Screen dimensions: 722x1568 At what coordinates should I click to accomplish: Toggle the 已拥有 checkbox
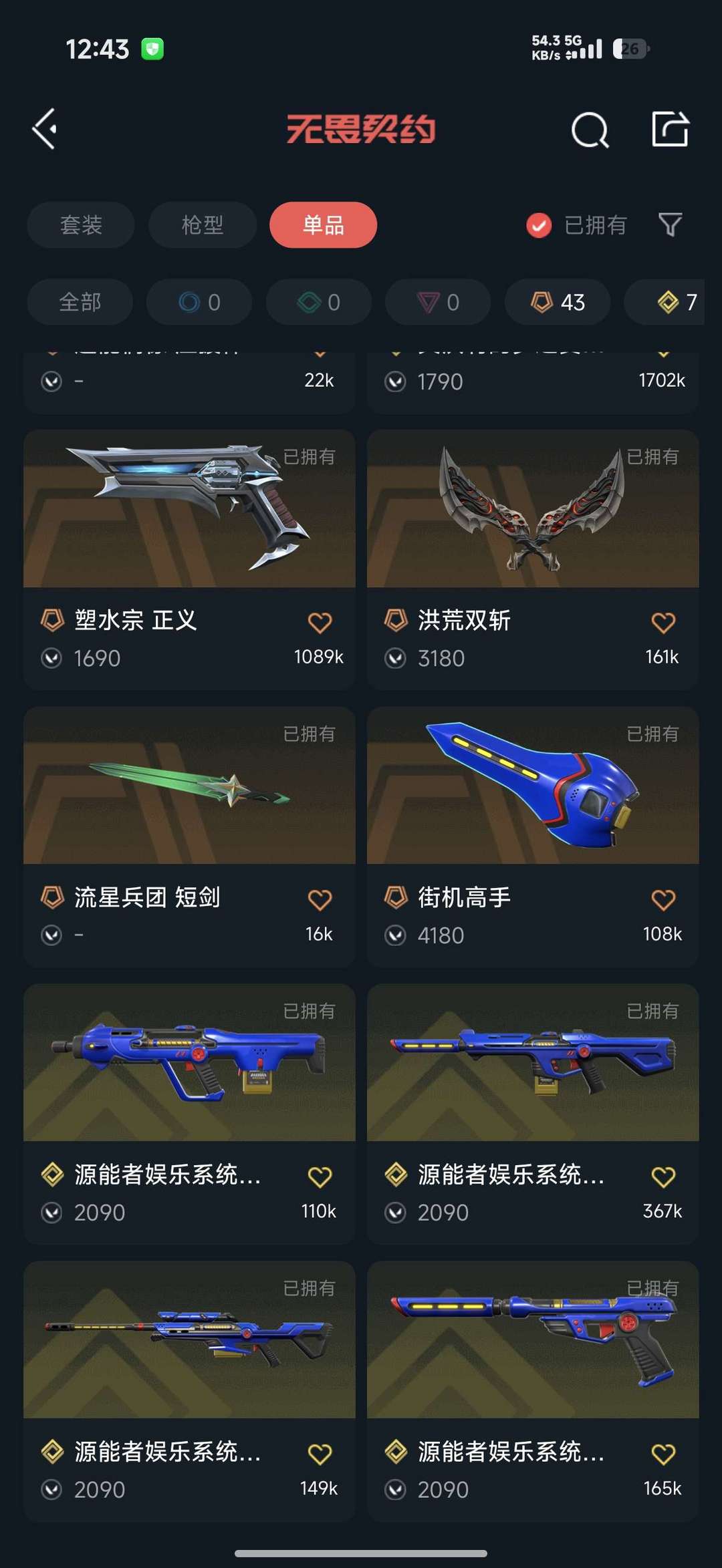click(539, 225)
